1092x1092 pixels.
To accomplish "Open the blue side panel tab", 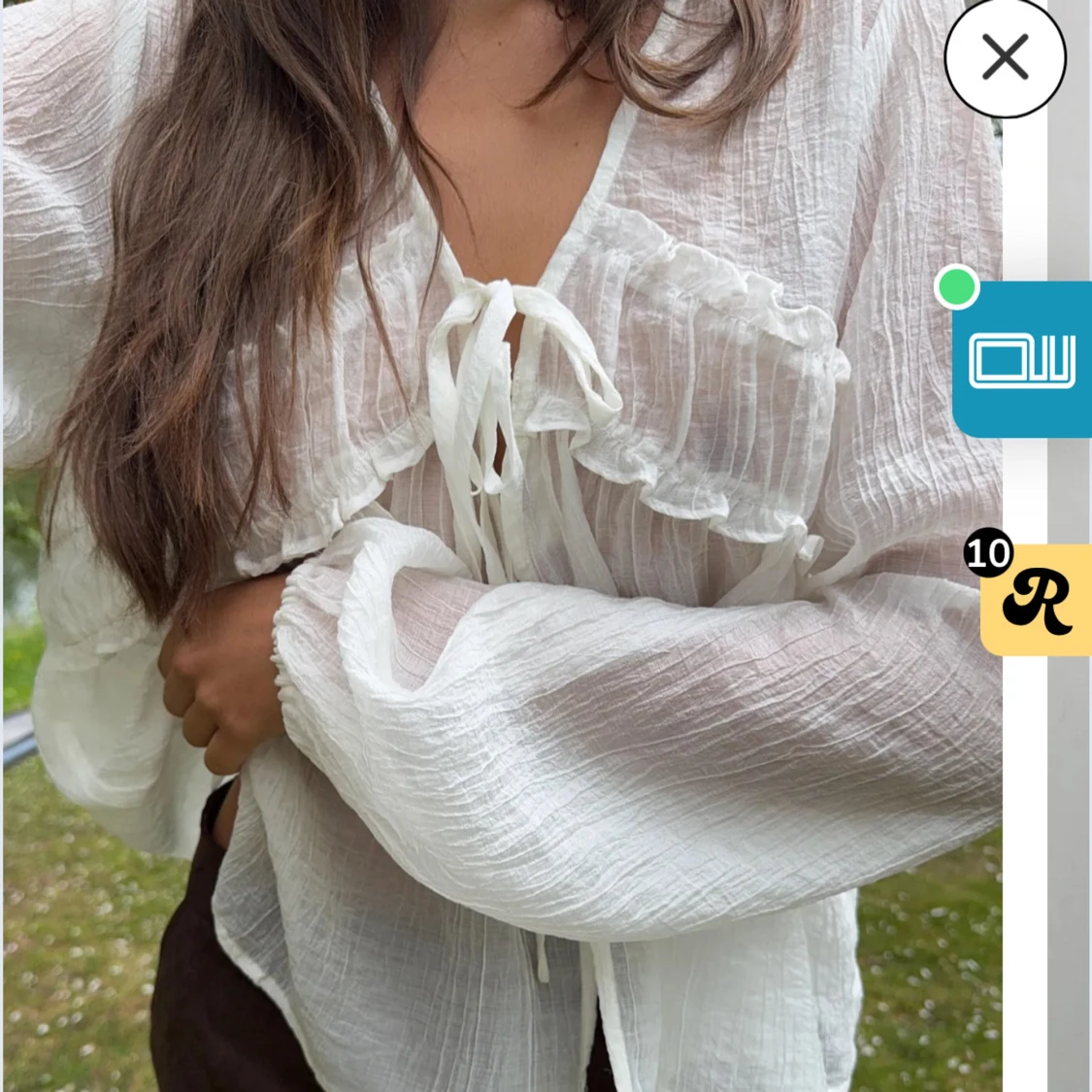I will click(1023, 360).
